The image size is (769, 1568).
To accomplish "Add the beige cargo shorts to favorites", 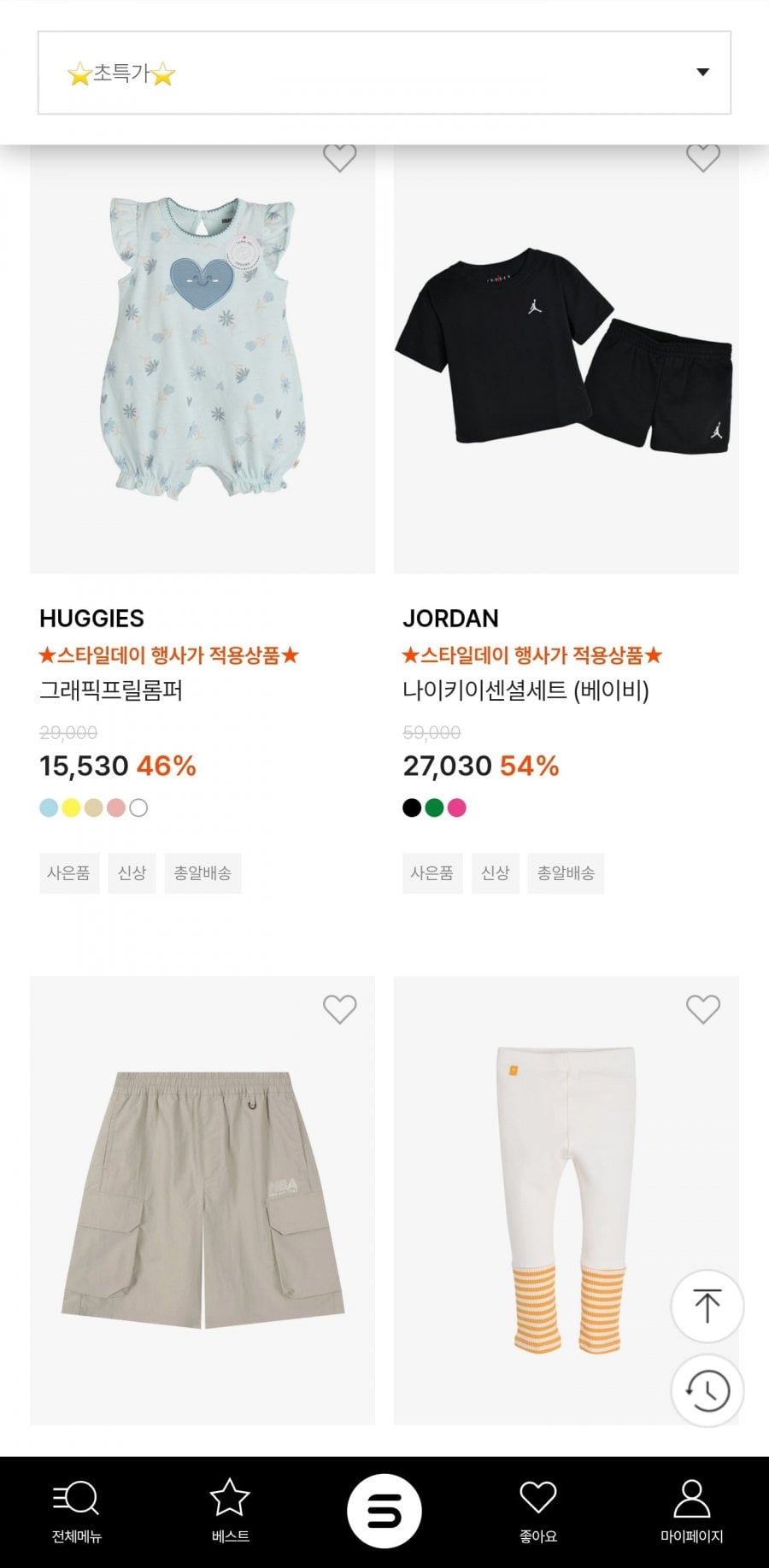I will 339,1009.
